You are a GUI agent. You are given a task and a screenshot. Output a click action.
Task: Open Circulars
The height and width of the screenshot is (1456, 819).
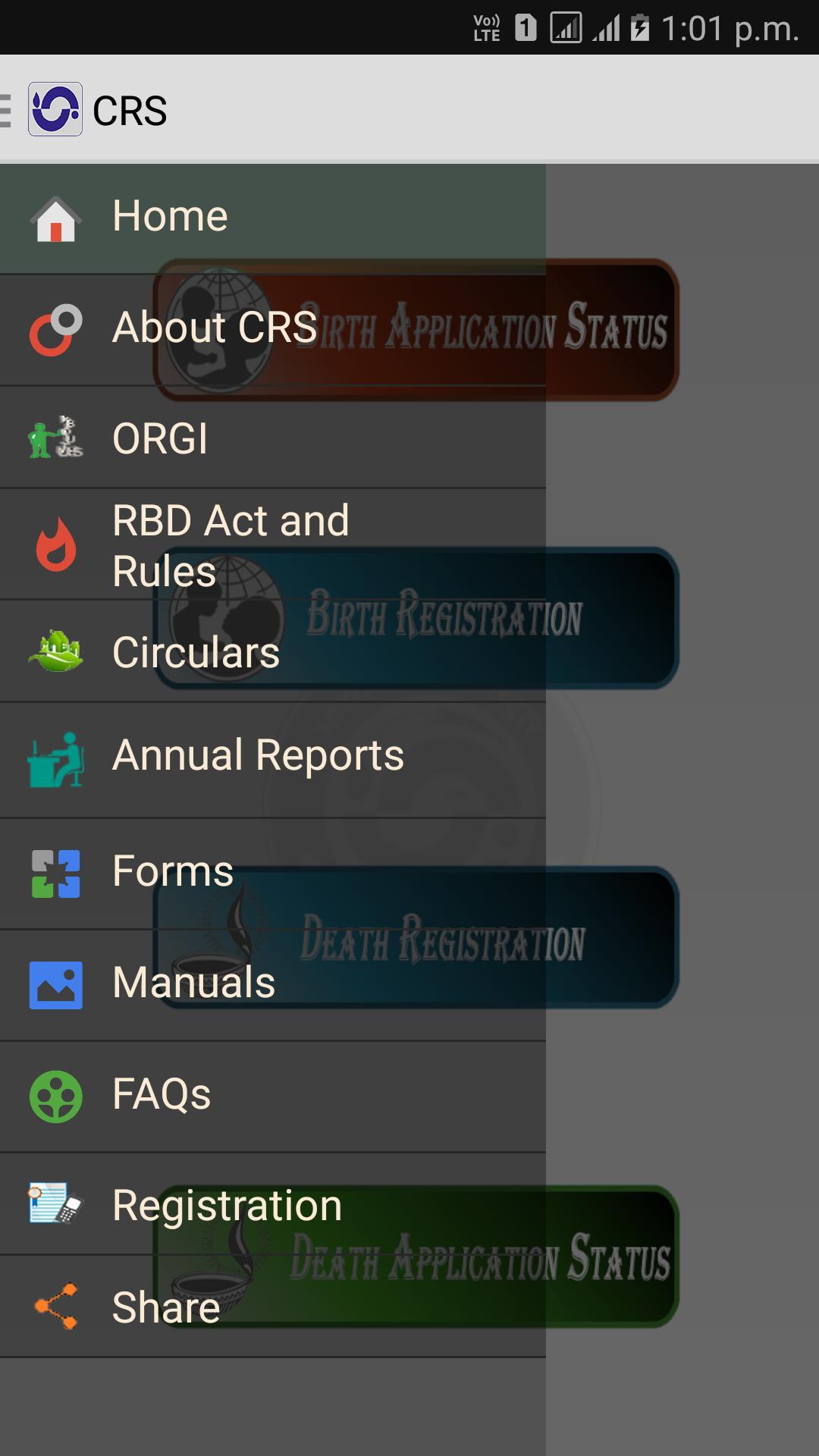272,652
